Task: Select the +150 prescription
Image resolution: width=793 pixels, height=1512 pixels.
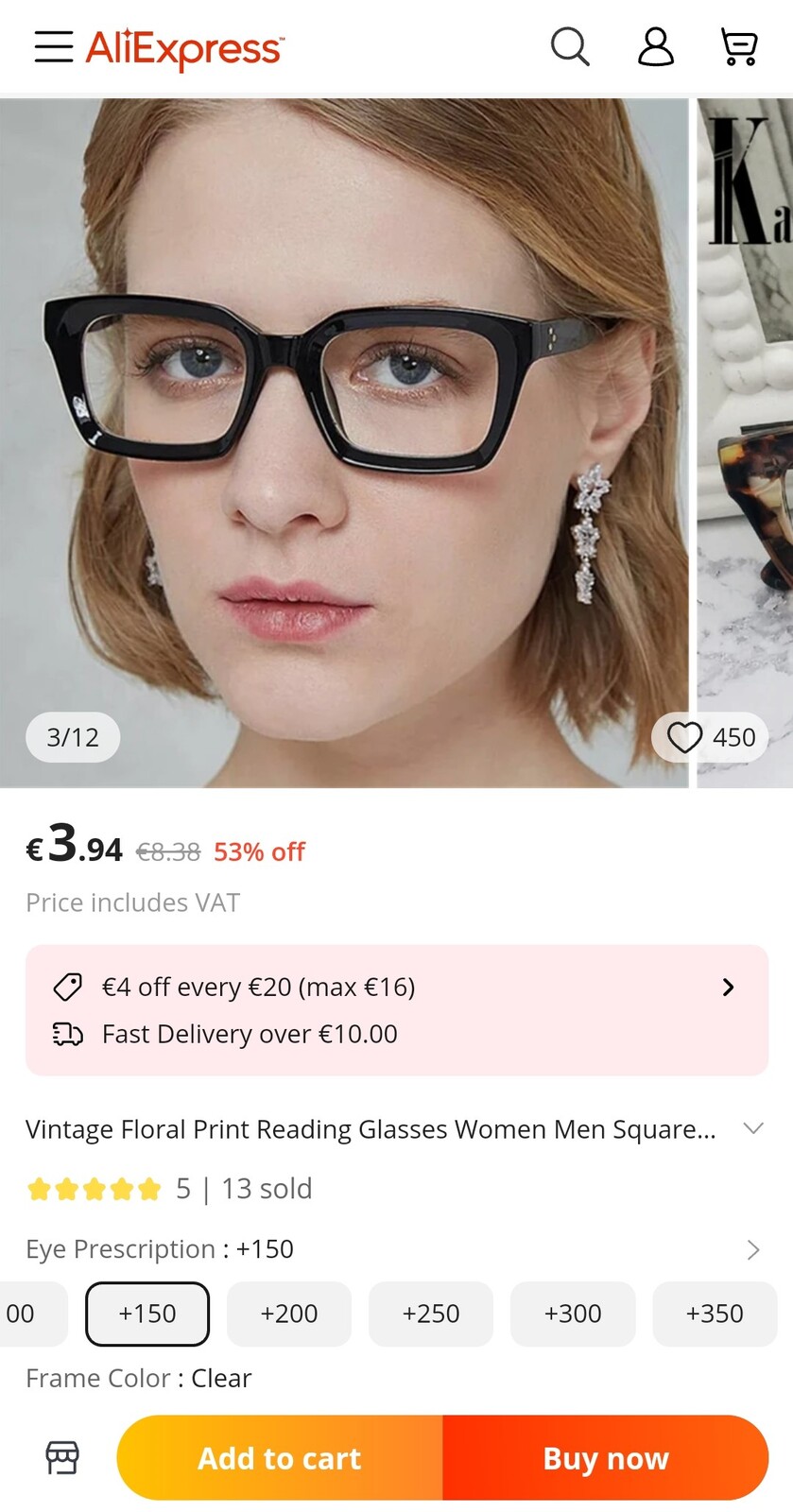Action: coord(147,1314)
